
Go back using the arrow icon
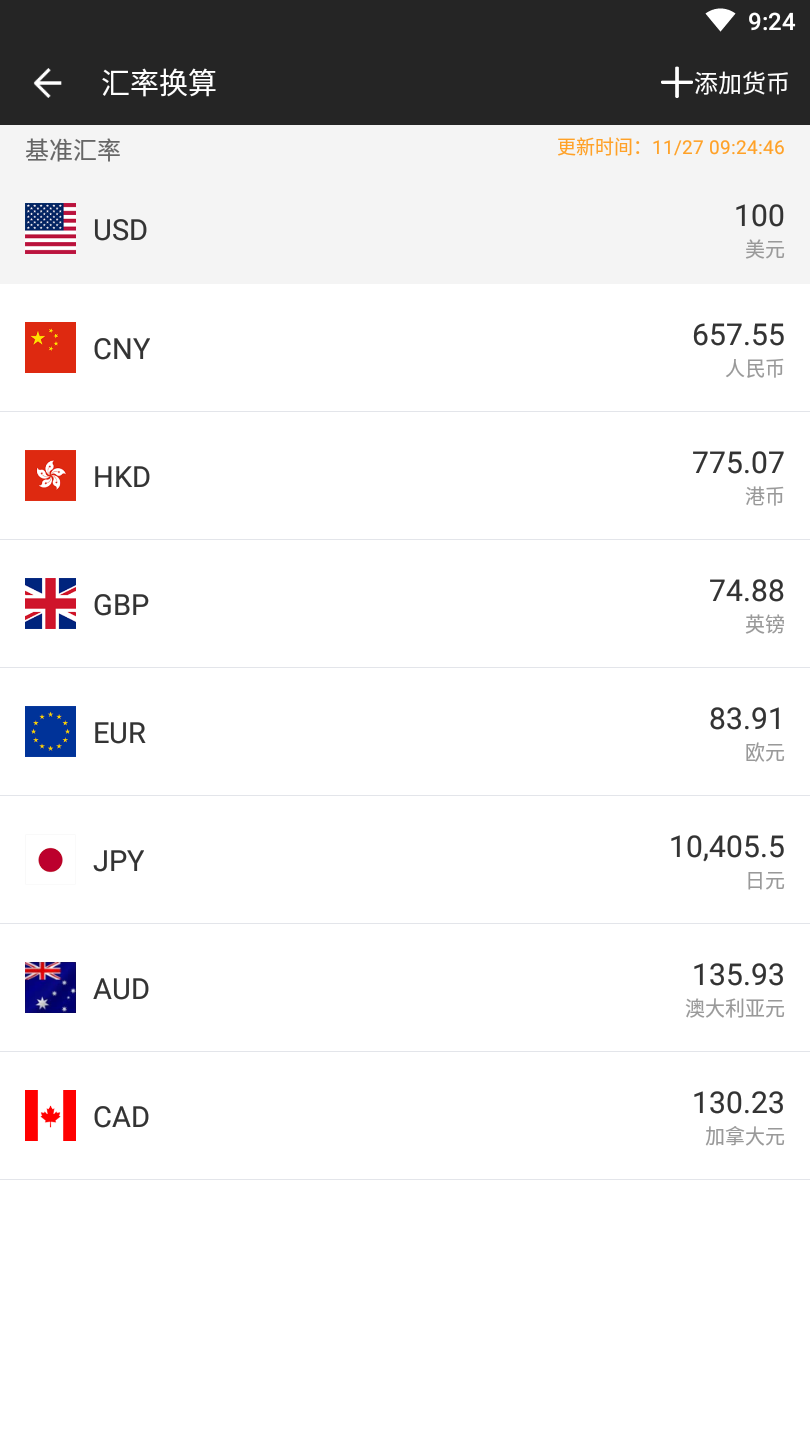pos(47,83)
